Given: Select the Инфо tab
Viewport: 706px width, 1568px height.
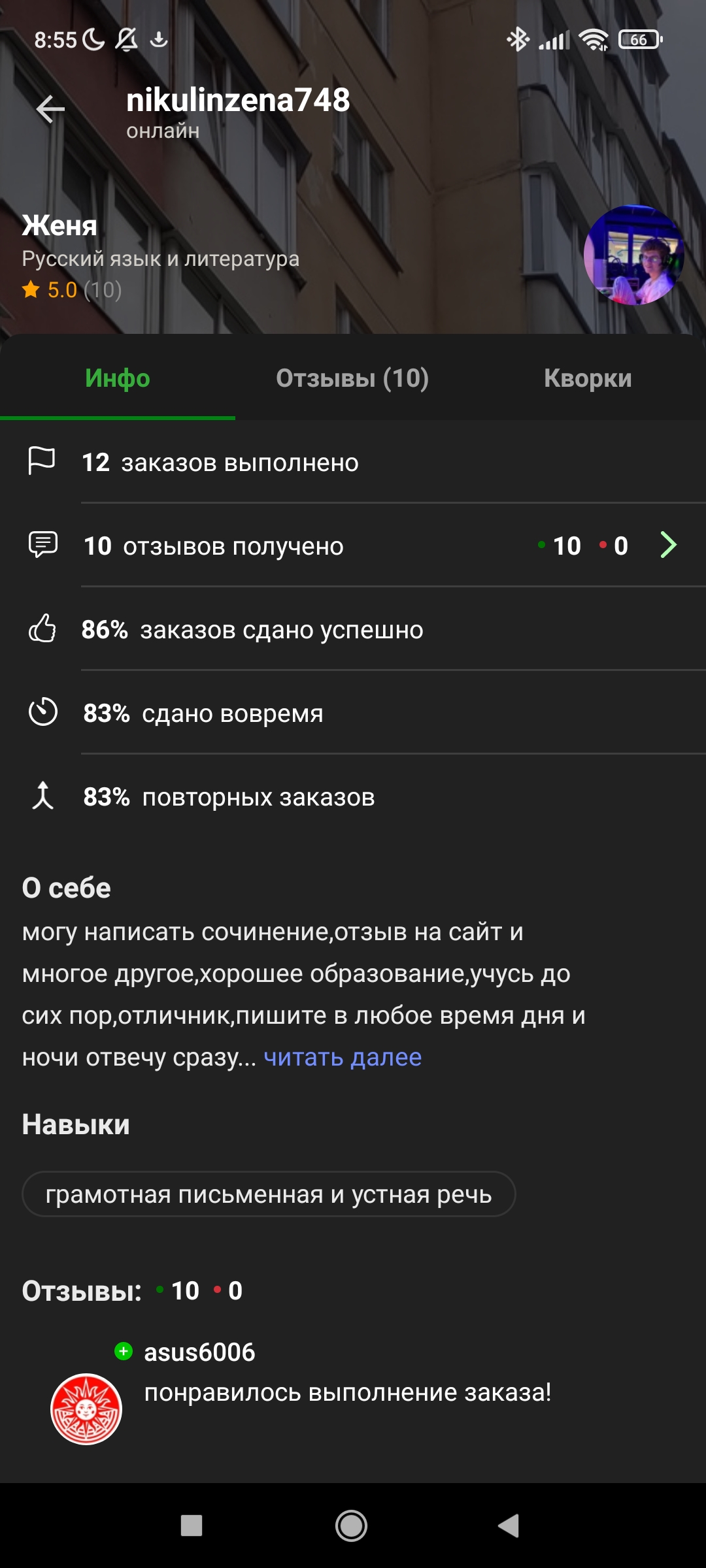Looking at the screenshot, I should coord(118,378).
